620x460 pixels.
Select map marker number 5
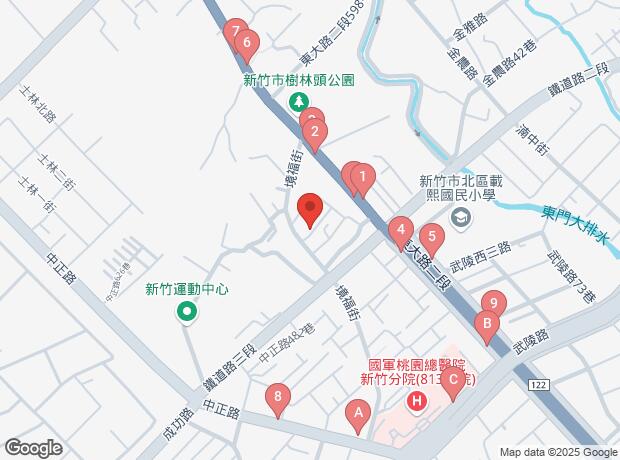coord(432,238)
